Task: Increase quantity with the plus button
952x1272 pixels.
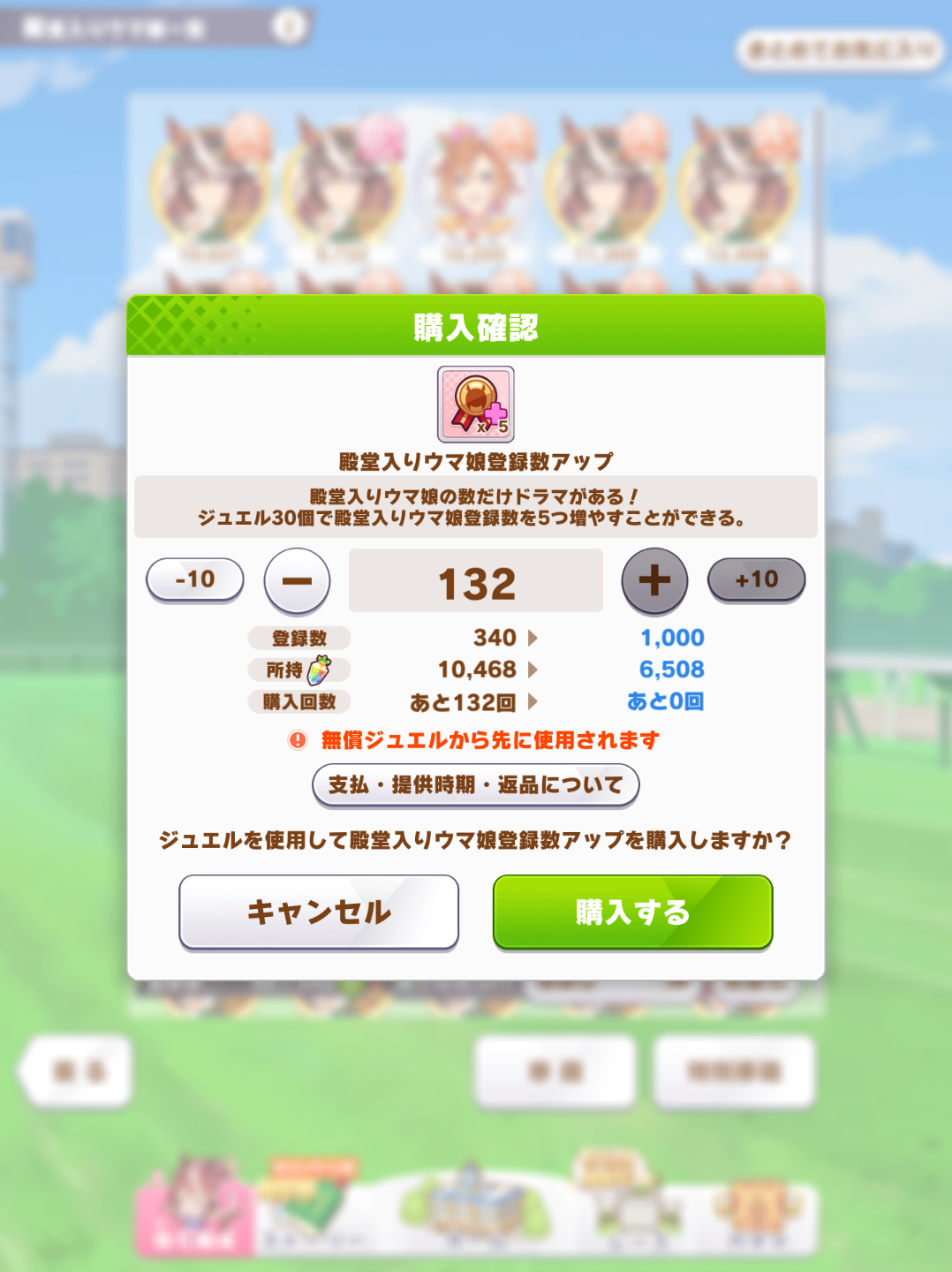Action: pos(654,580)
